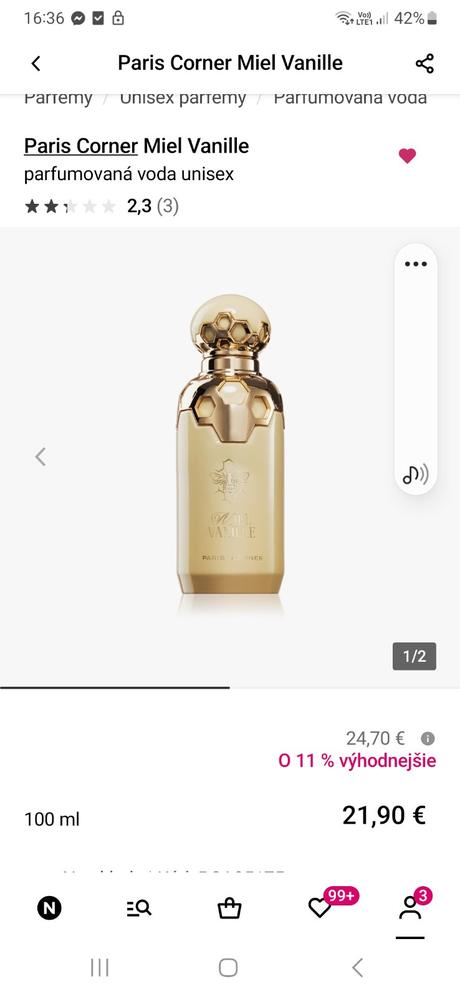The height and width of the screenshot is (997, 460).
Task: Open the category search tab
Action: [139, 909]
